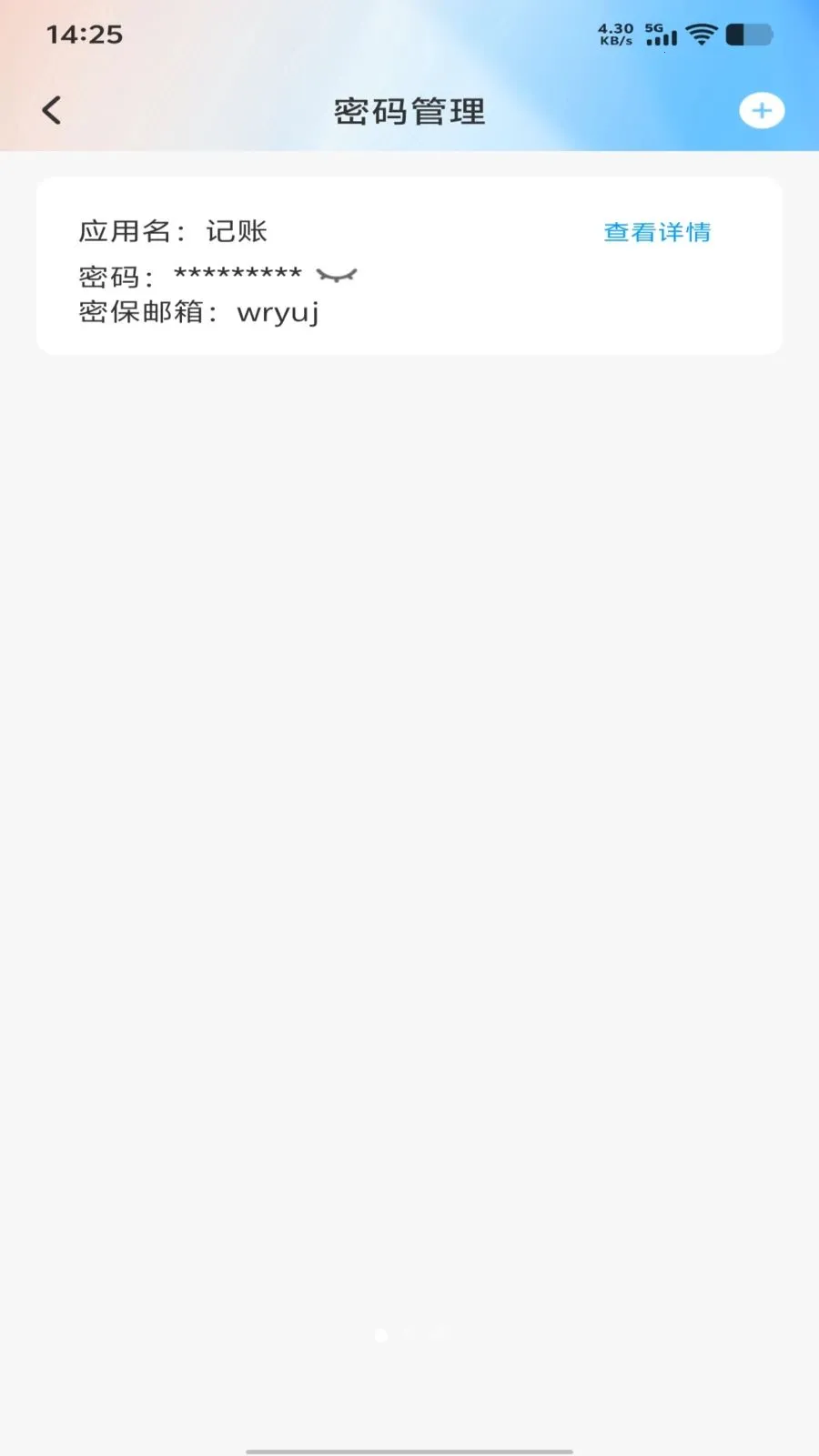Open 查看详情 for 记账 entry
Screen dimensions: 819x1456
[x=657, y=232]
